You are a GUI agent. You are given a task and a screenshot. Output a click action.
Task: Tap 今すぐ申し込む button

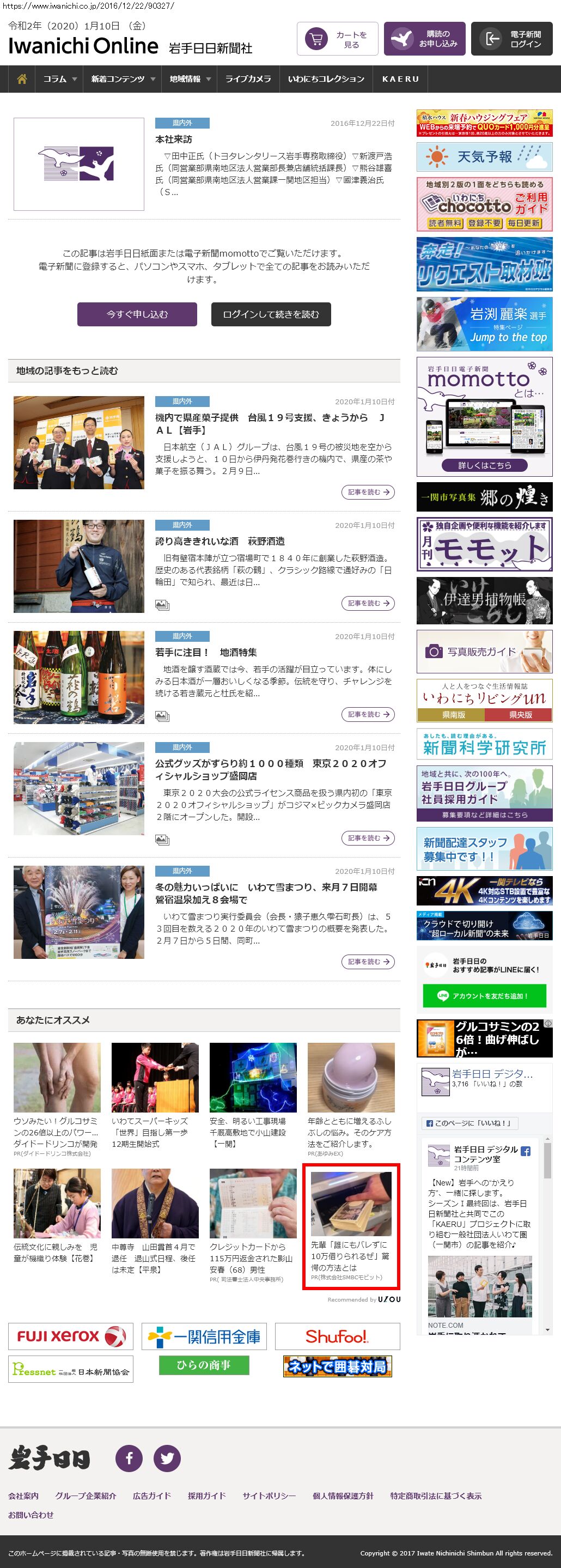pyautogui.click(x=137, y=315)
